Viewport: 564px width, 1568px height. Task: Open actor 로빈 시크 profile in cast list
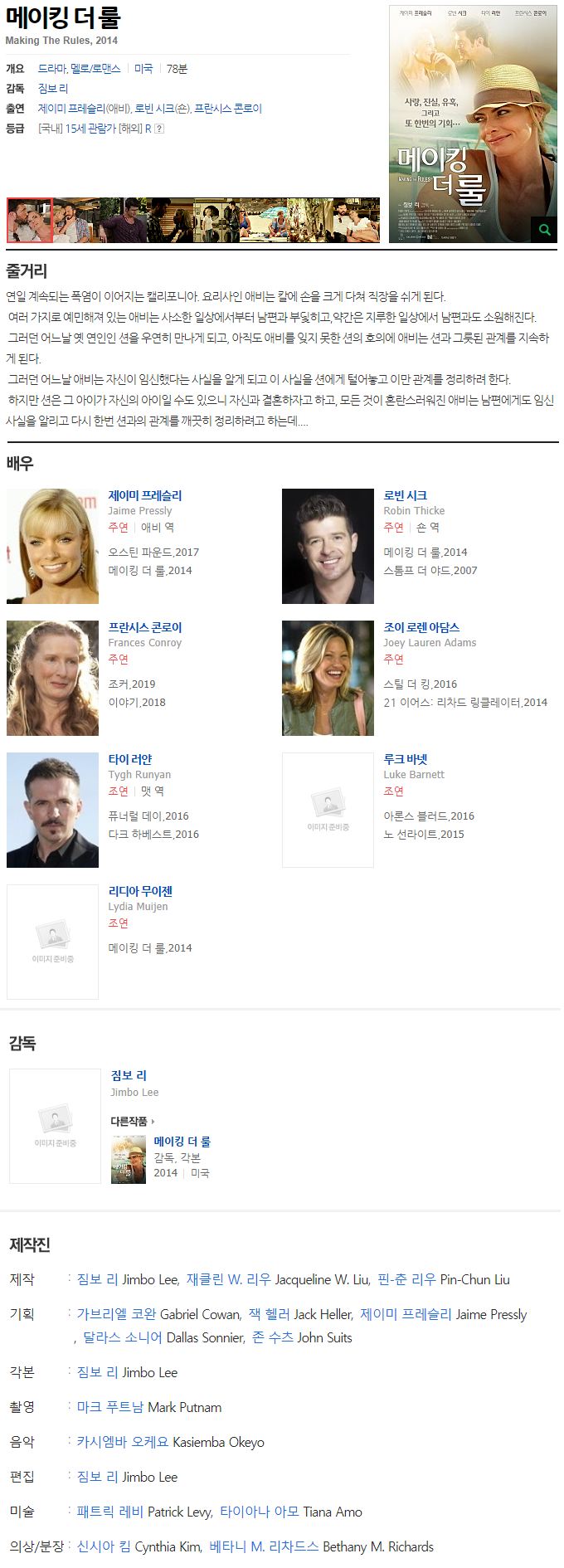tap(405, 495)
